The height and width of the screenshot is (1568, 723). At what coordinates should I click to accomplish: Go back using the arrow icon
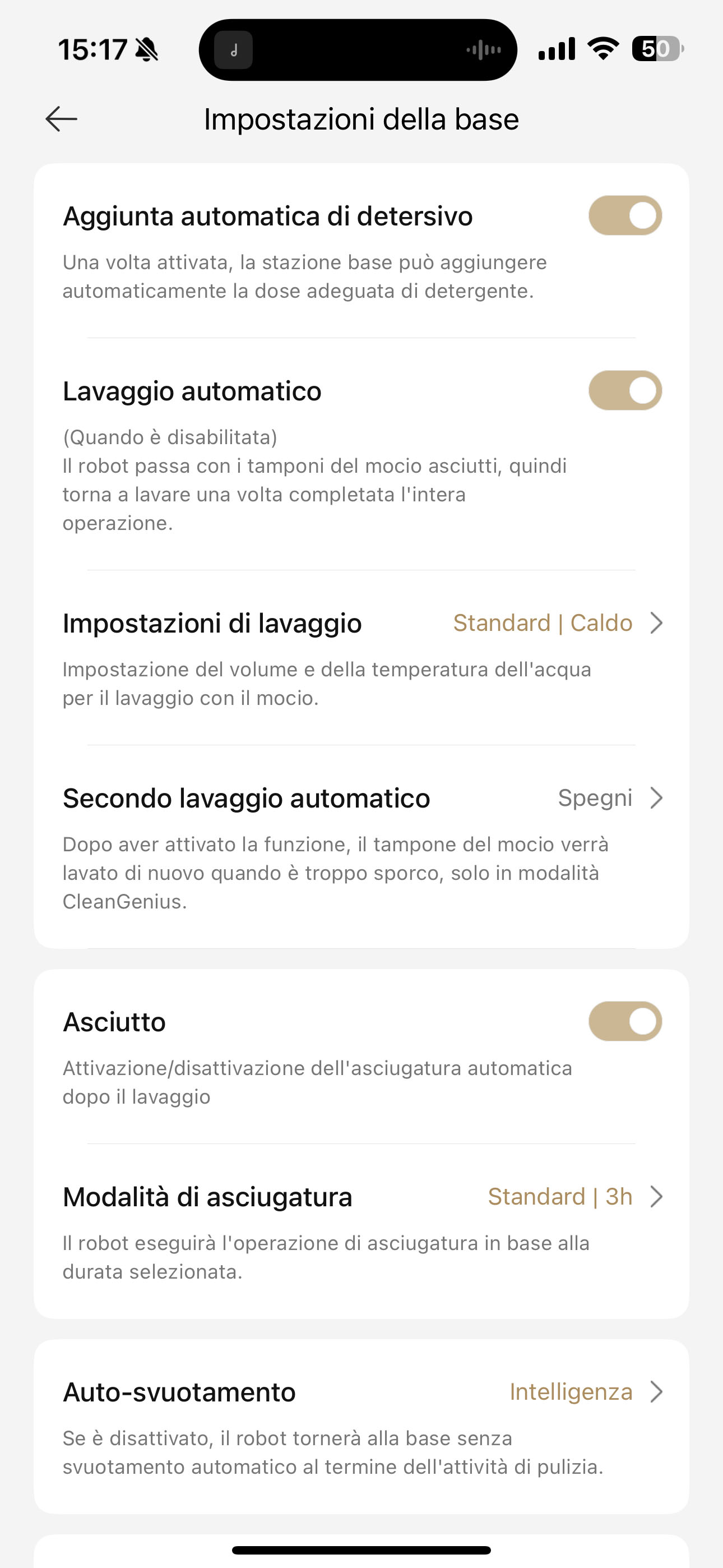tap(62, 119)
